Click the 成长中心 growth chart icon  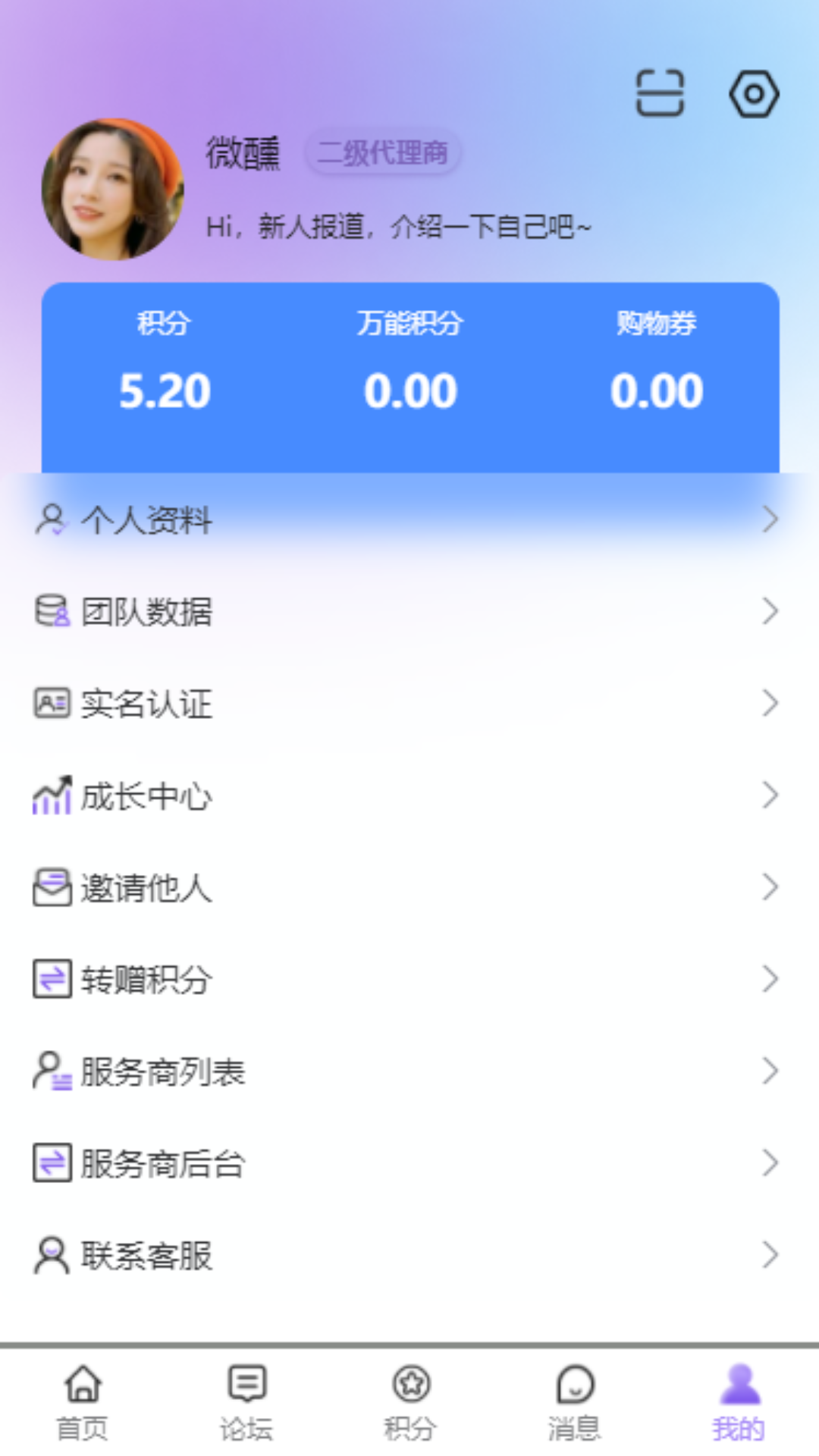point(50,795)
